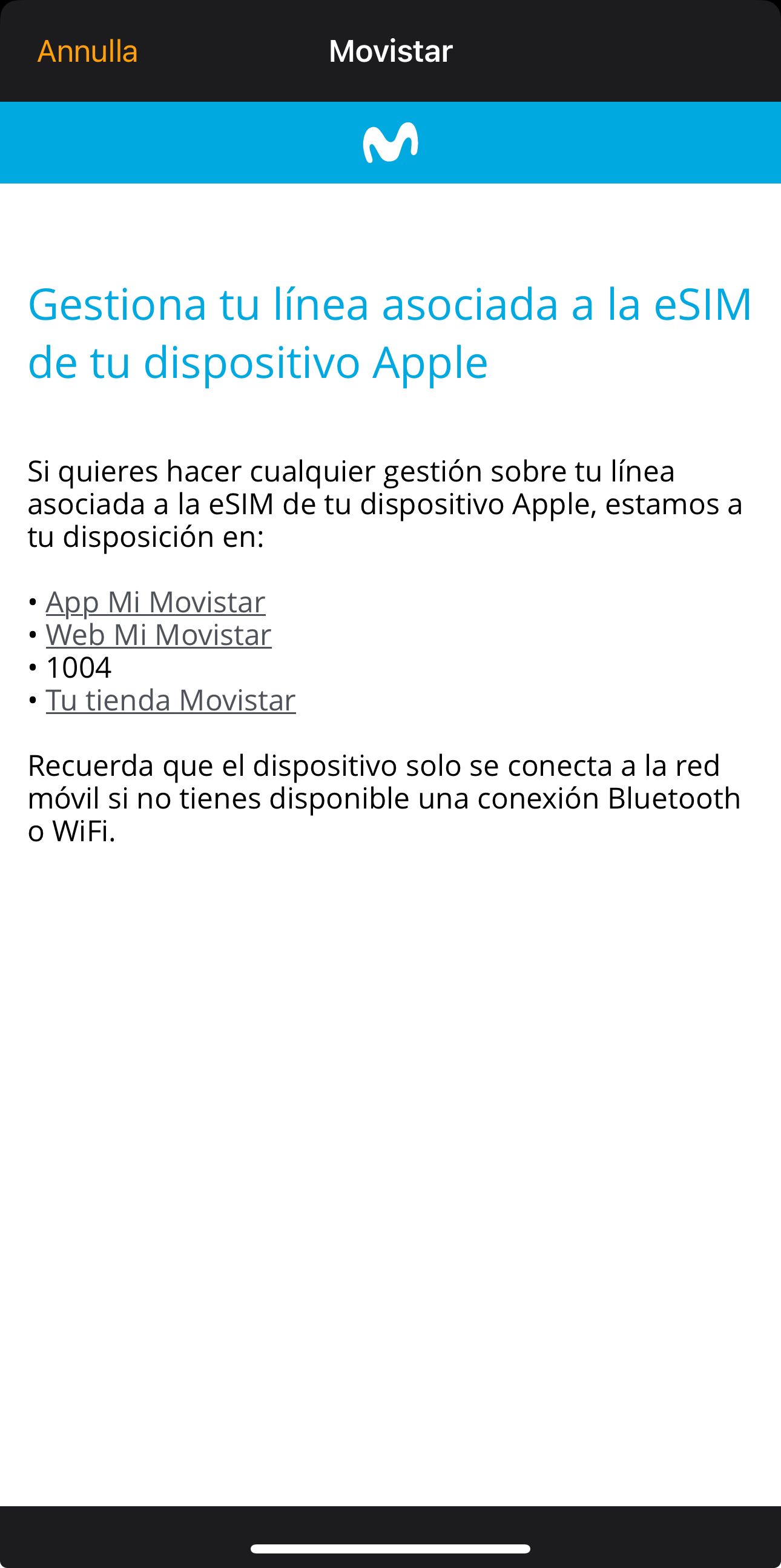The image size is (781, 1568).
Task: Click the underlined Web Mi Movistar text
Action: pos(158,634)
